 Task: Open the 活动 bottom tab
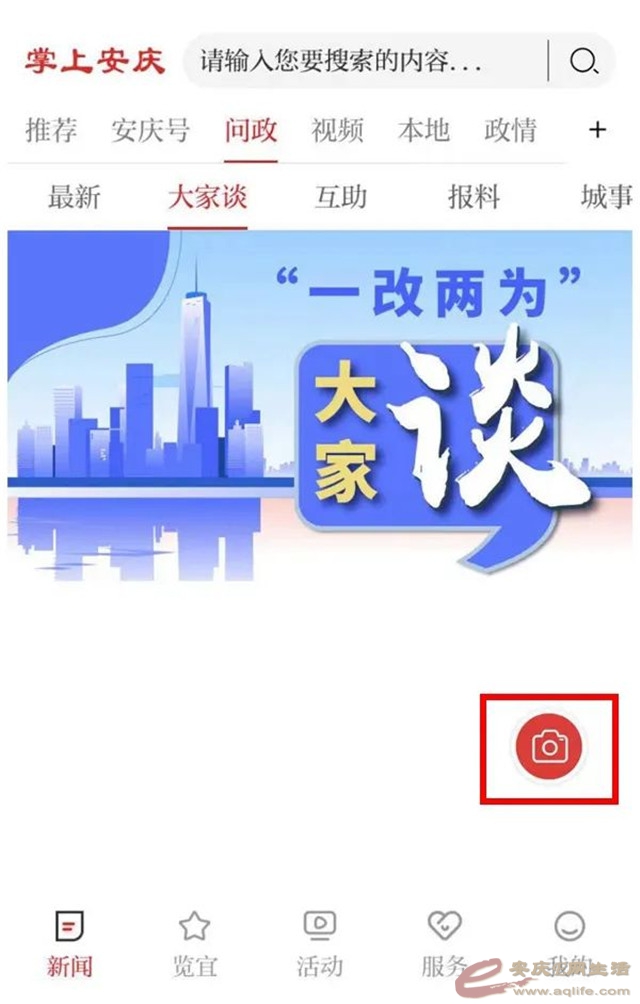coord(319,943)
